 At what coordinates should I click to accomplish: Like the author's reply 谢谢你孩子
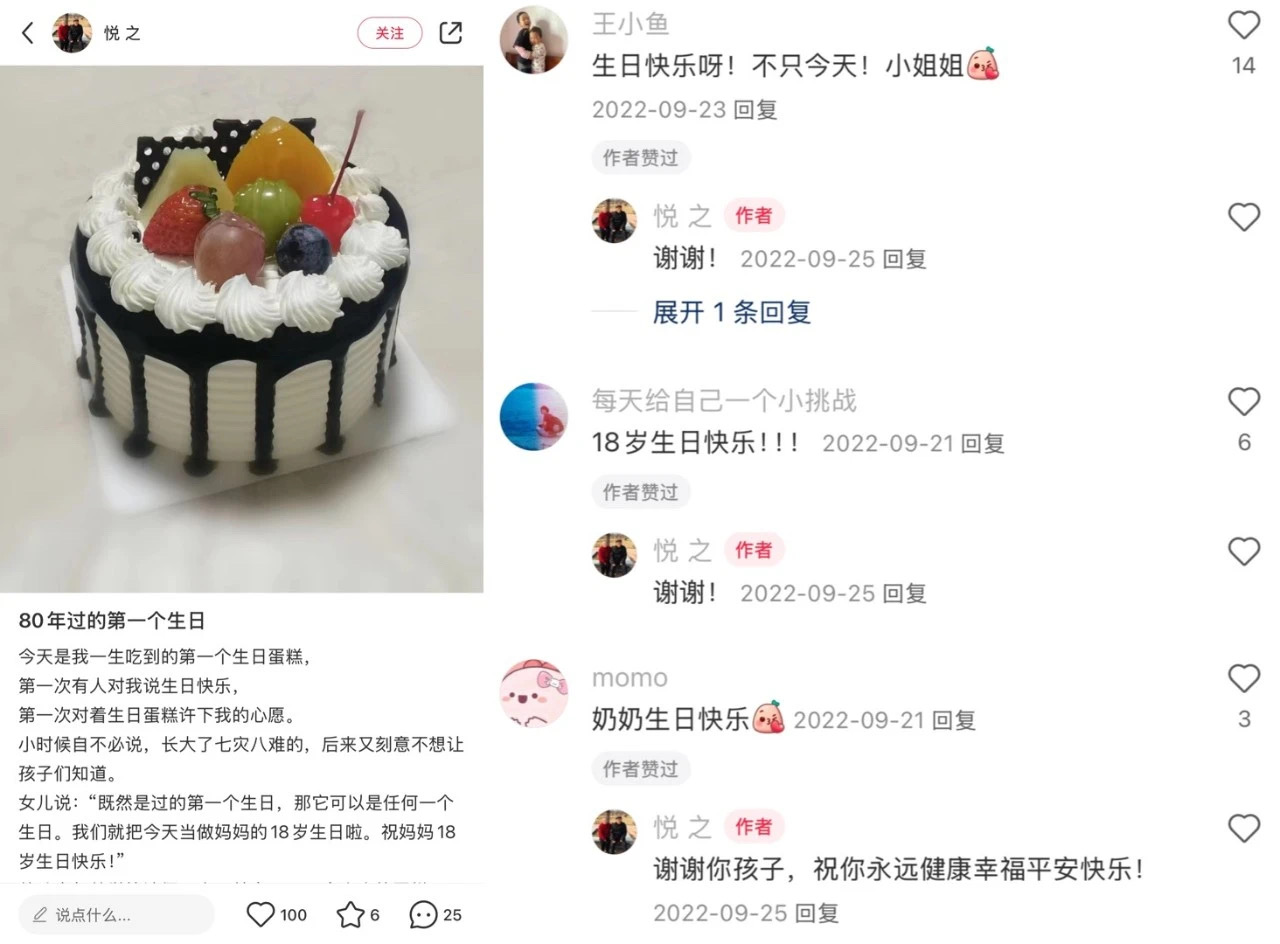pyautogui.click(x=1243, y=828)
